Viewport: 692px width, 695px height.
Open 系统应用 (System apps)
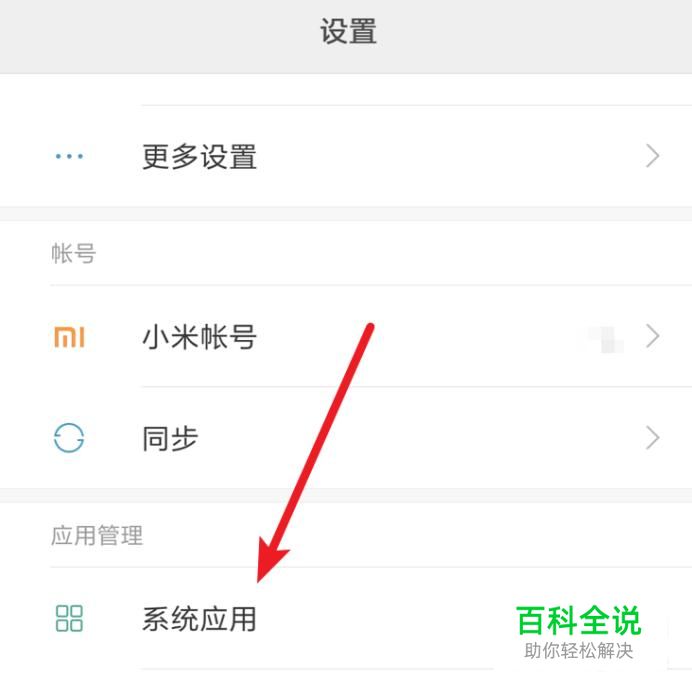pyautogui.click(x=200, y=619)
